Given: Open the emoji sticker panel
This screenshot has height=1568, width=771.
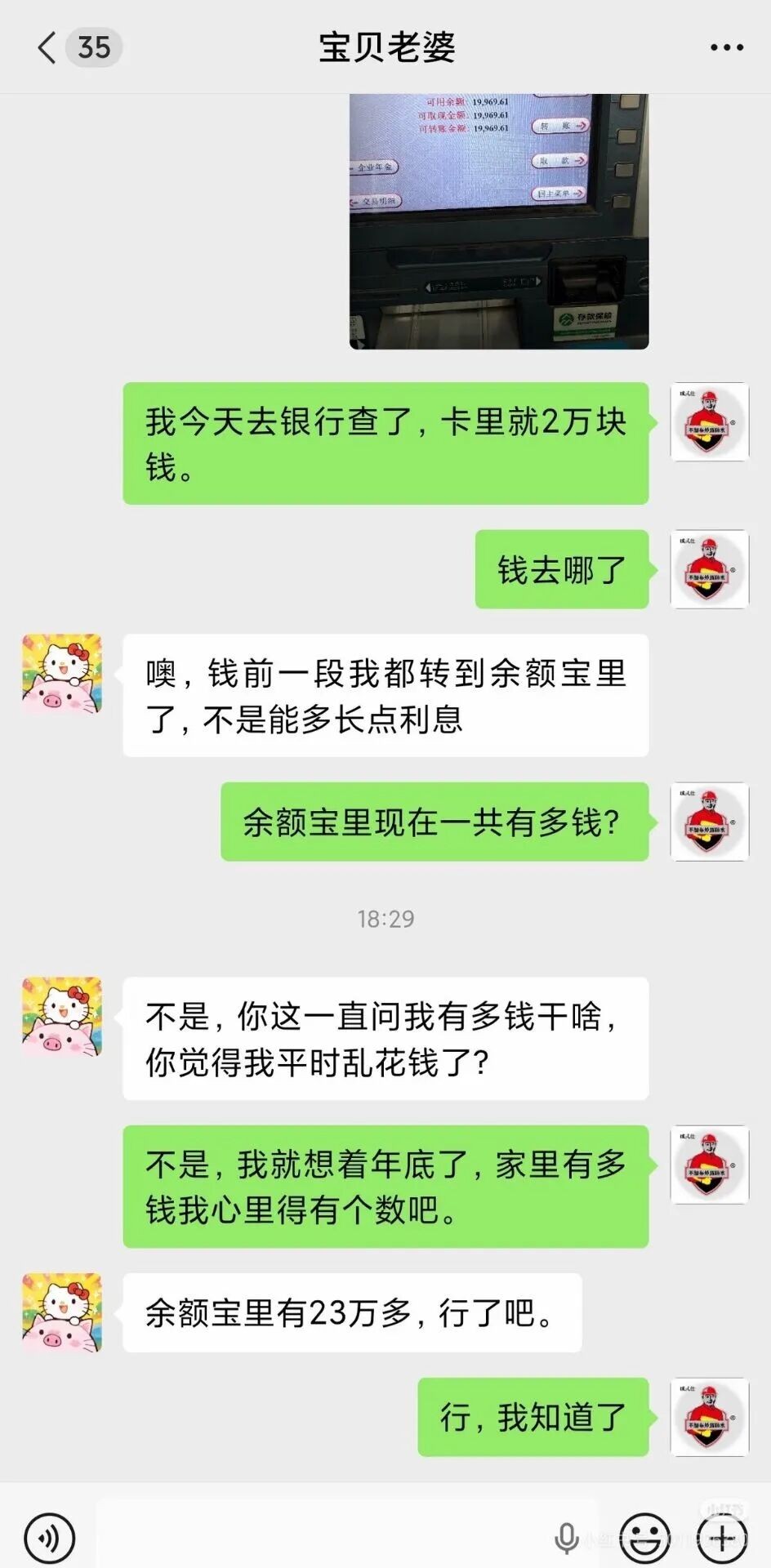Looking at the screenshot, I should pos(644,1539).
